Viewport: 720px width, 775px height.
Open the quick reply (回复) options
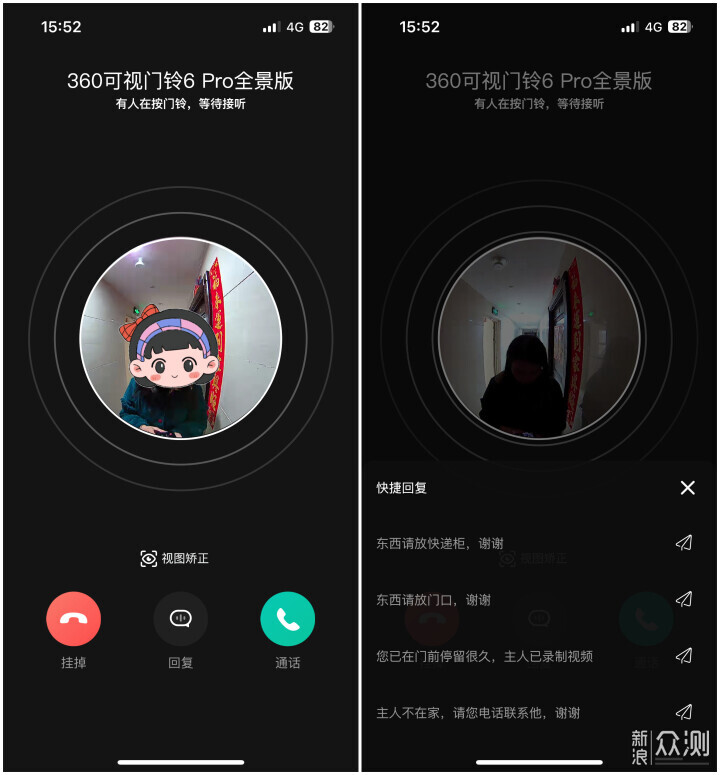(180, 619)
